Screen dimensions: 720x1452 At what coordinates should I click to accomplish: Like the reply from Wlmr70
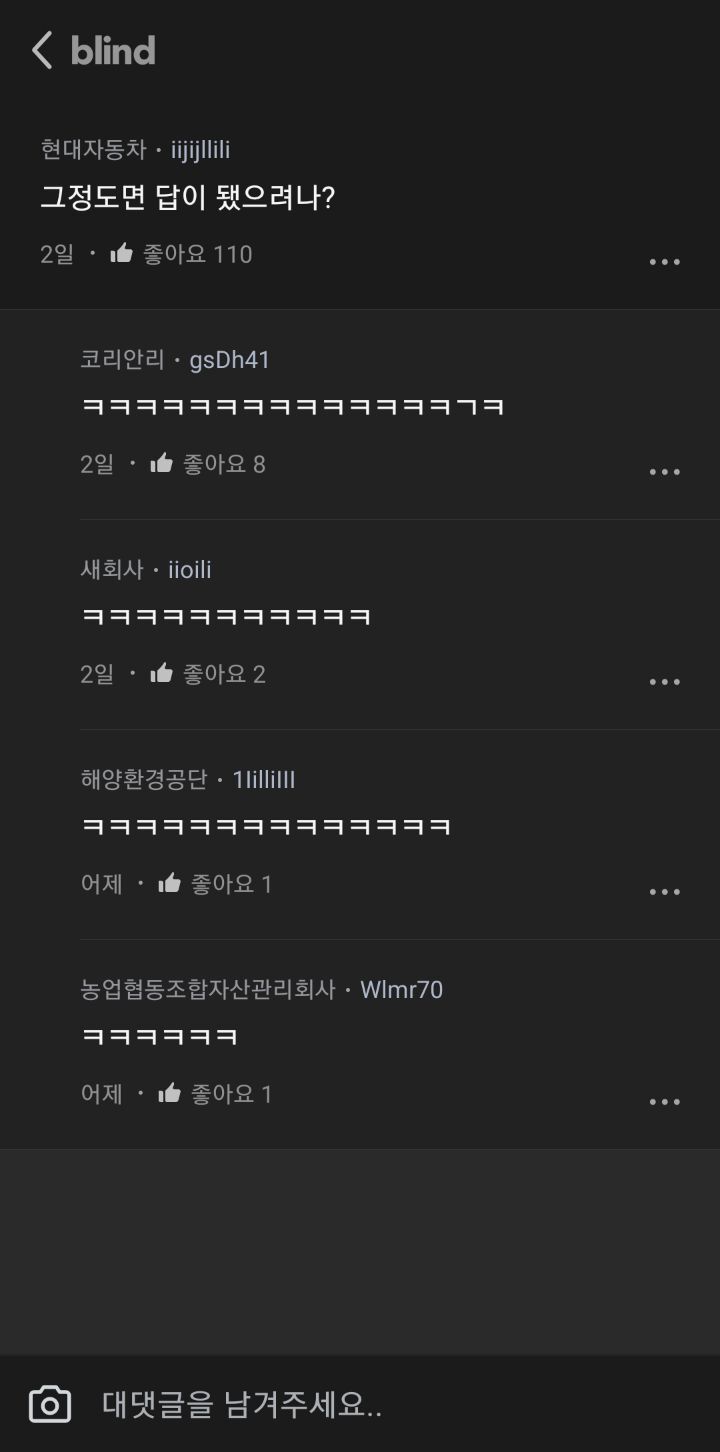(x=170, y=1094)
